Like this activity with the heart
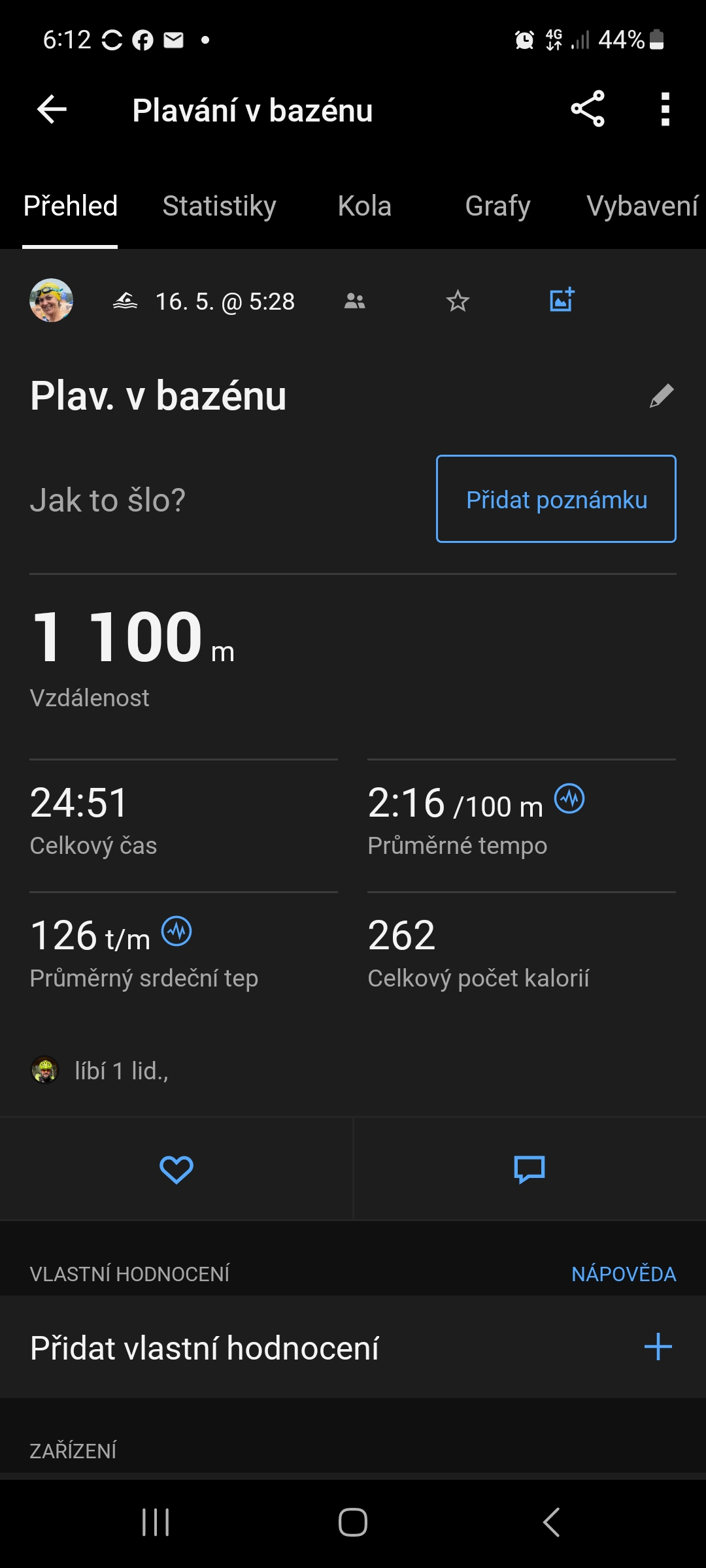Viewport: 706px width, 1568px height. (176, 1169)
